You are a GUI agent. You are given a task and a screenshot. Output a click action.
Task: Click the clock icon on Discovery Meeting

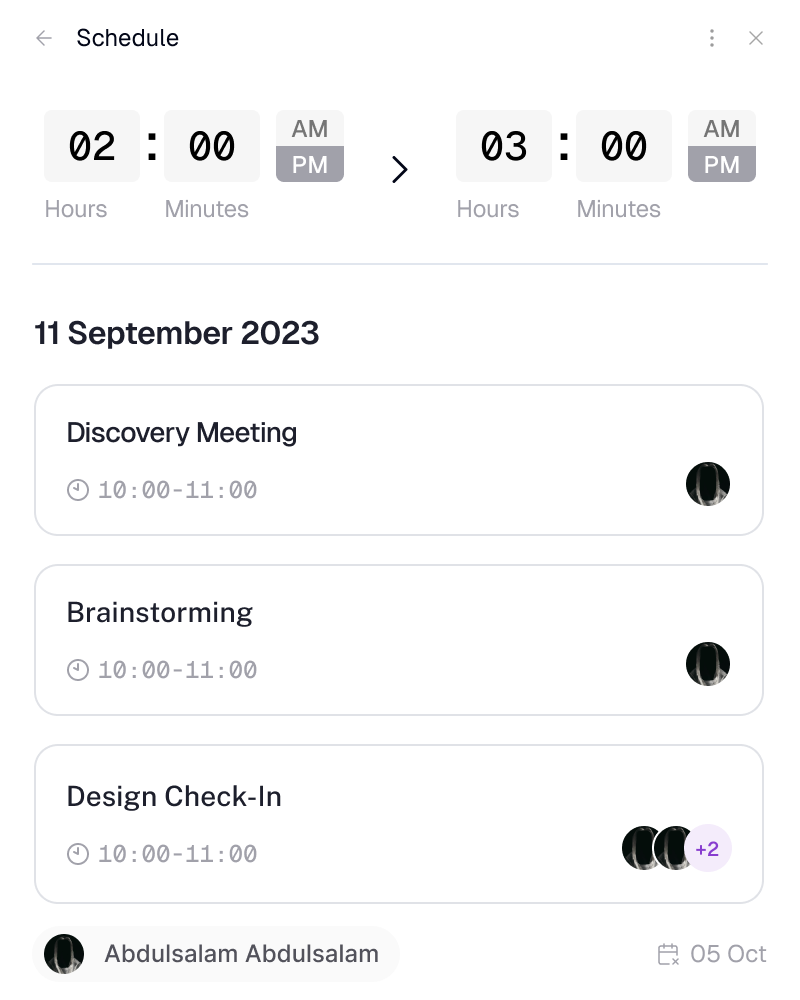point(79,490)
